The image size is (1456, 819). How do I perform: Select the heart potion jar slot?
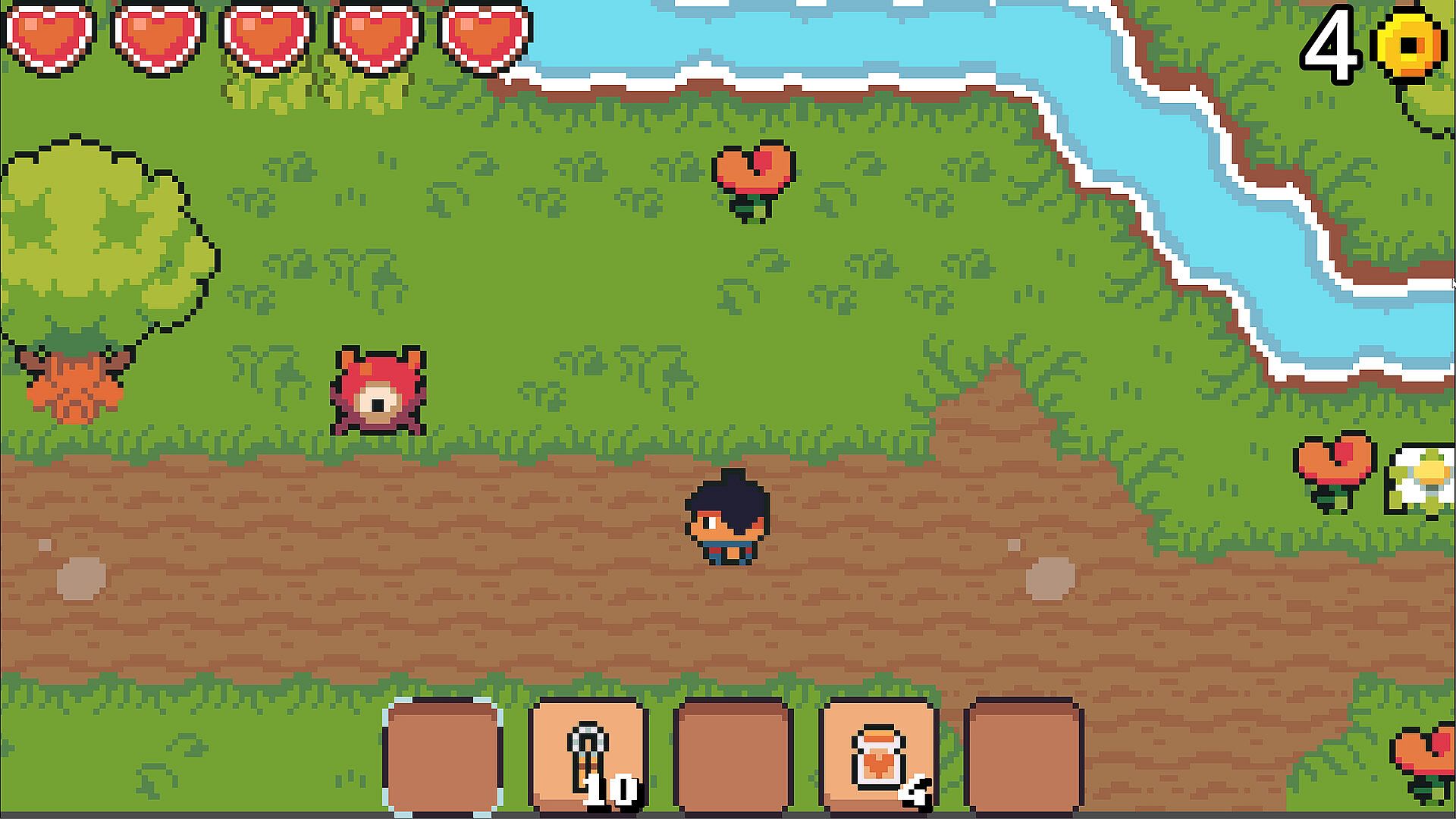[879, 755]
